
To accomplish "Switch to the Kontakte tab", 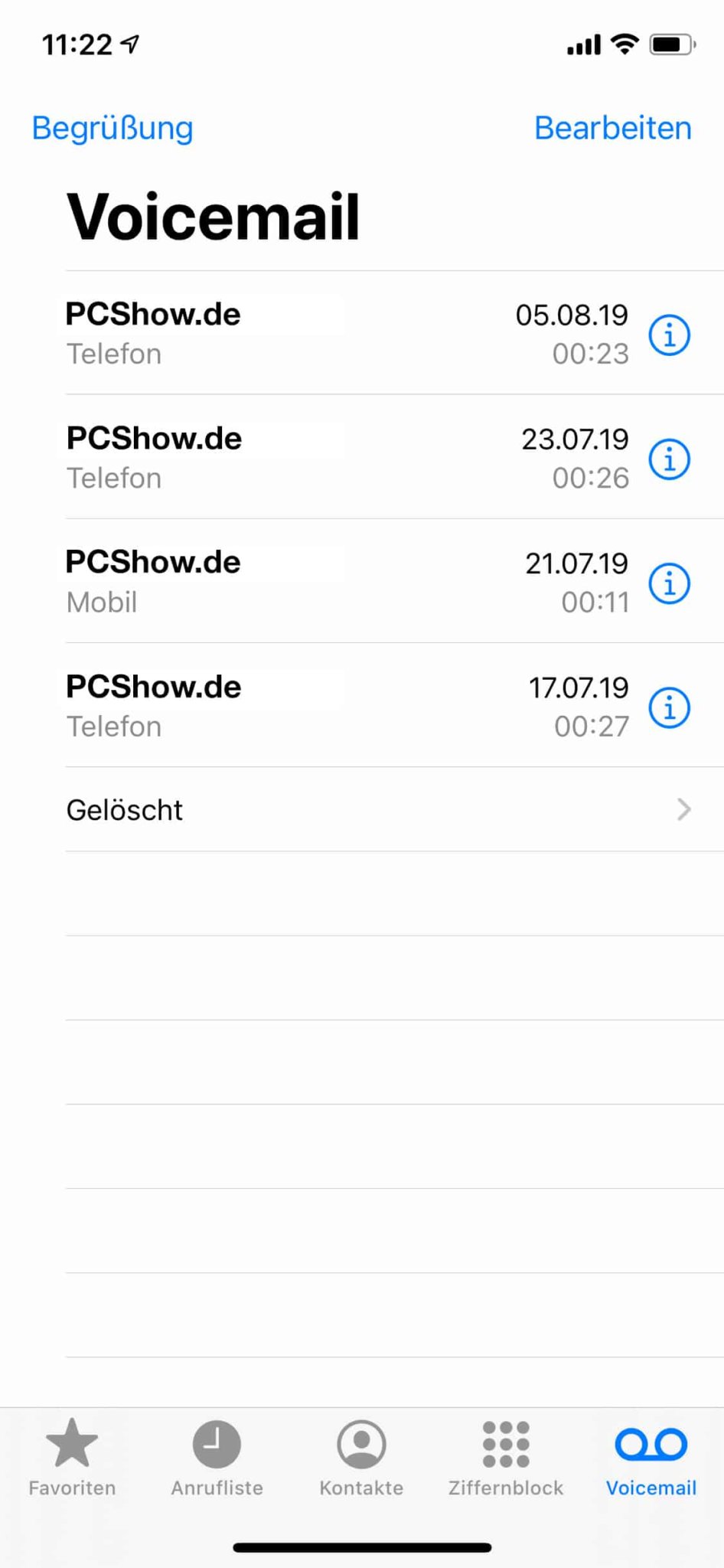I will coord(361,1462).
